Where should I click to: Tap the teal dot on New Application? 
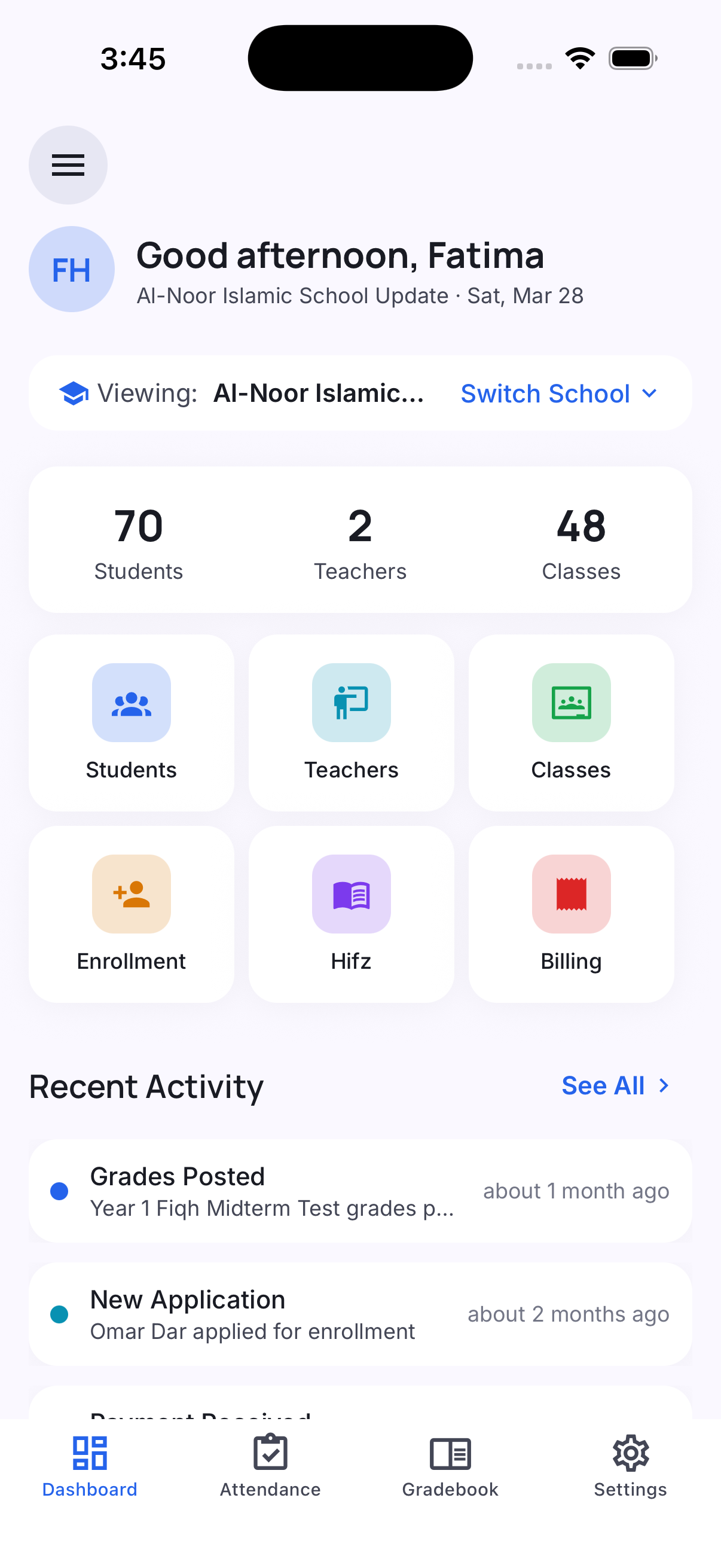pos(59,1314)
